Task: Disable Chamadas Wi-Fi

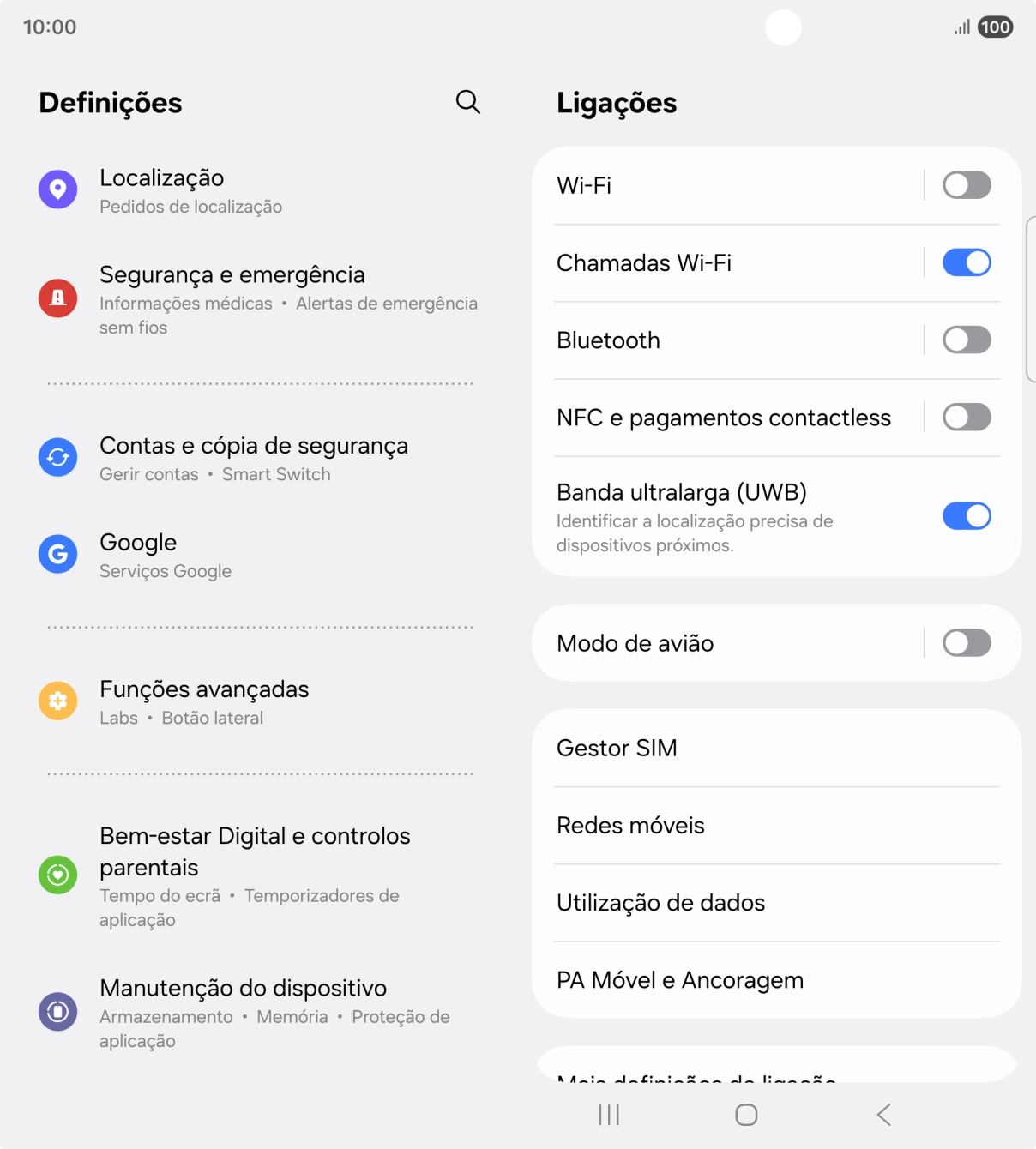Action: (967, 262)
